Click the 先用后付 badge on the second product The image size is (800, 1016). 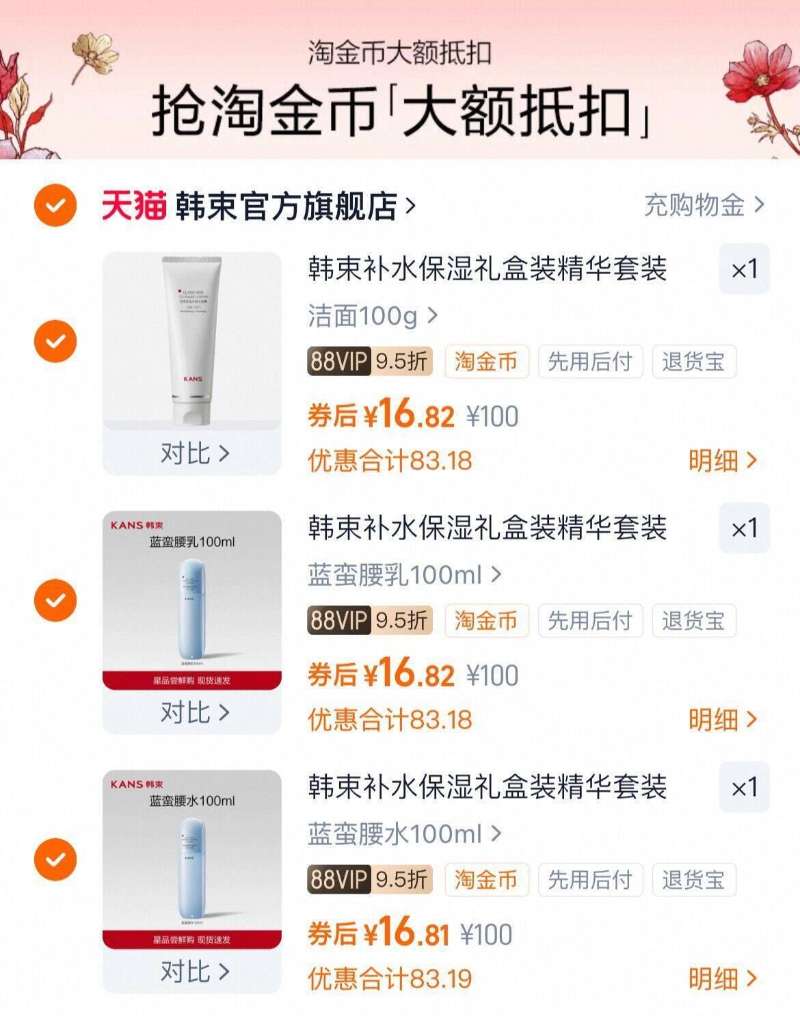[590, 621]
